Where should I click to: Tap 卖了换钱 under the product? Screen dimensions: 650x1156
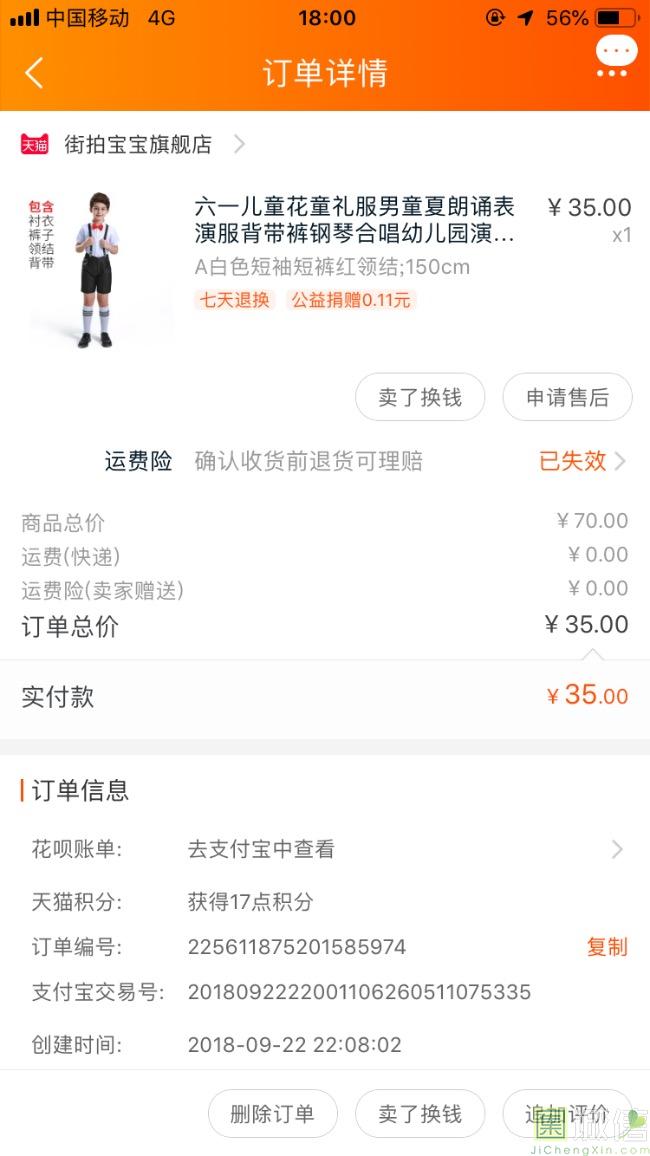coord(420,398)
